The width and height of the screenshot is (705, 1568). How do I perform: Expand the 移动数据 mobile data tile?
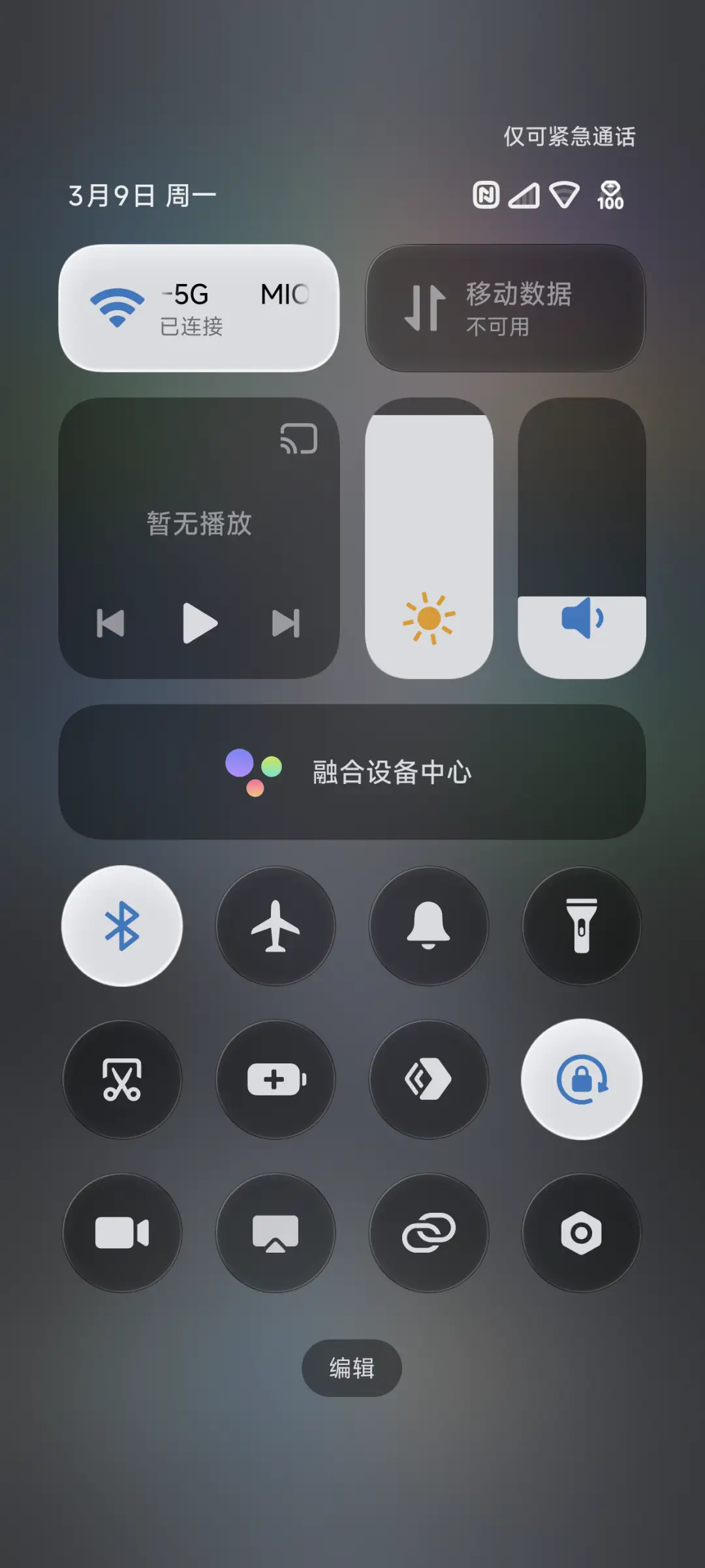(506, 308)
